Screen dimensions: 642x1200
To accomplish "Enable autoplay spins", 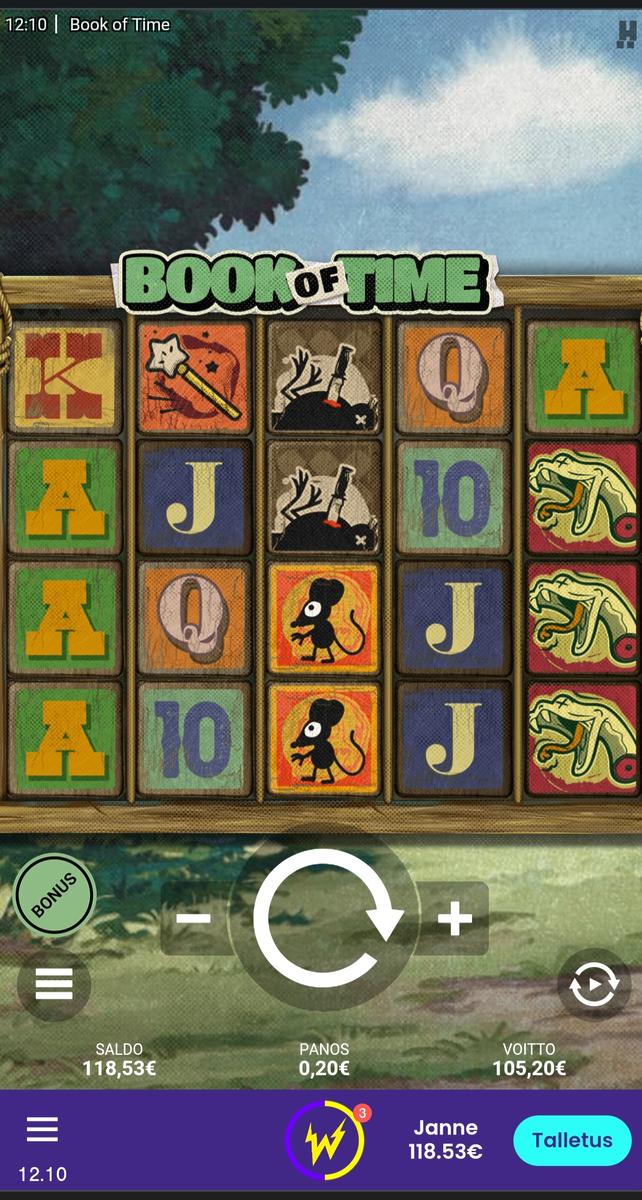I will point(594,985).
